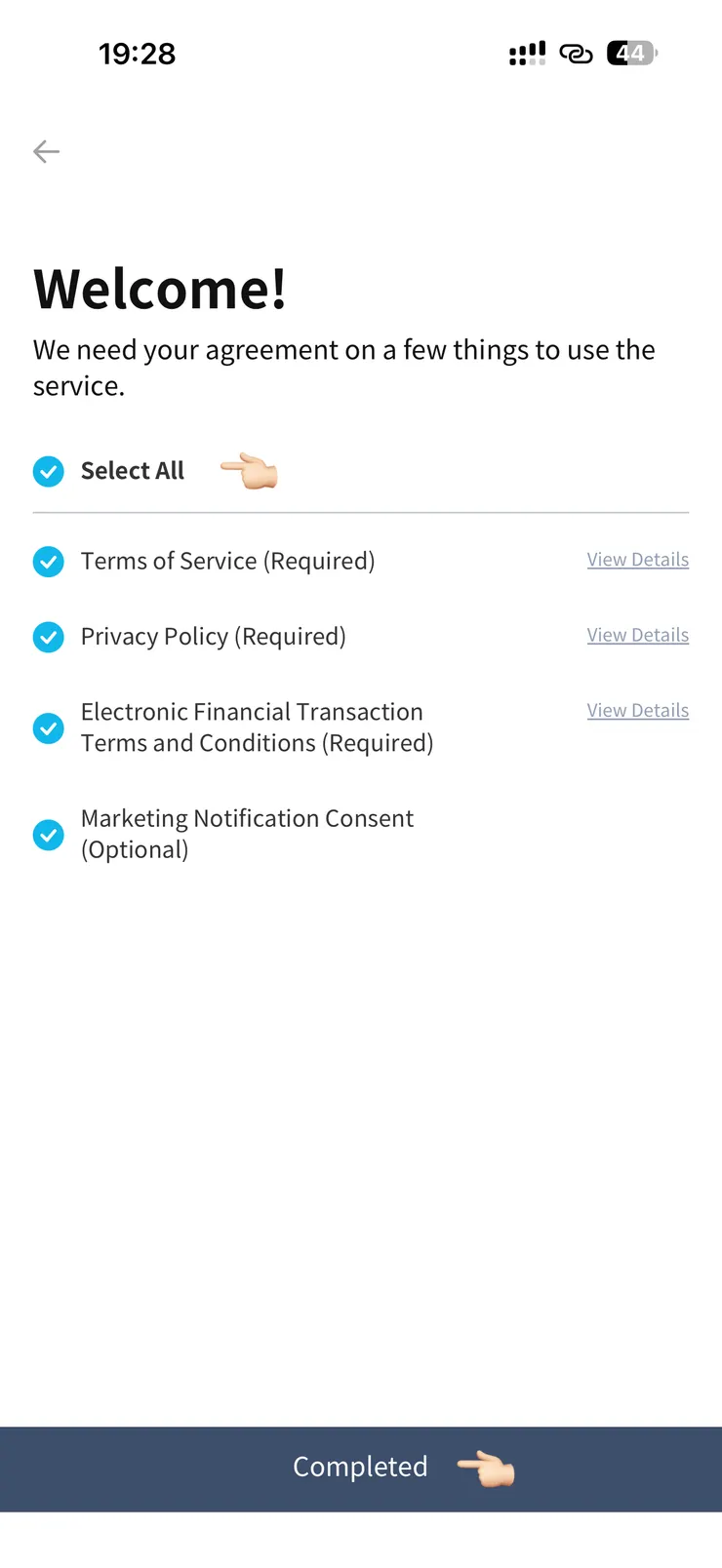The height and width of the screenshot is (1568, 722).
Task: Click the time display in the status bar
Action: (x=138, y=53)
